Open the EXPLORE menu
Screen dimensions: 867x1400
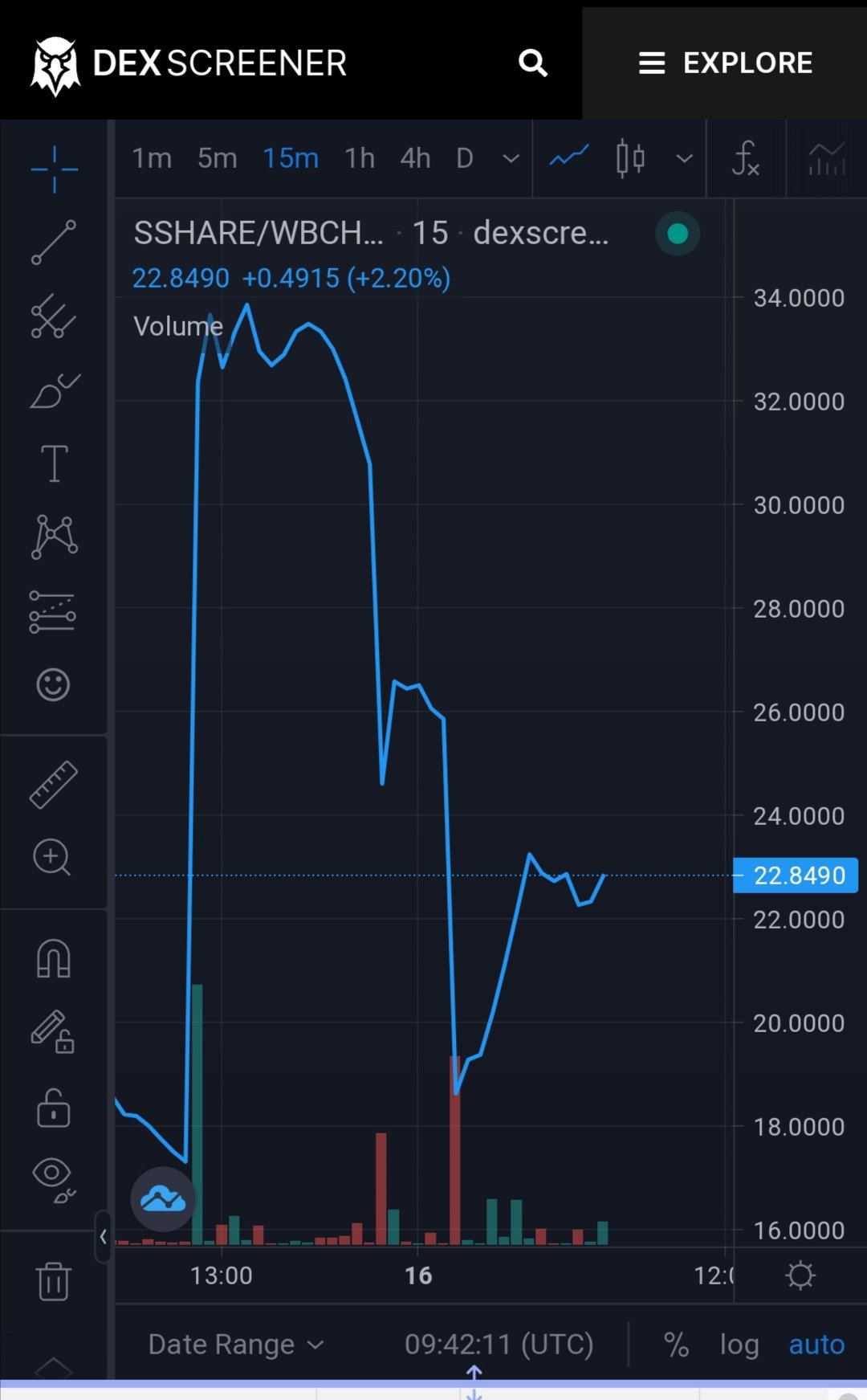click(725, 63)
